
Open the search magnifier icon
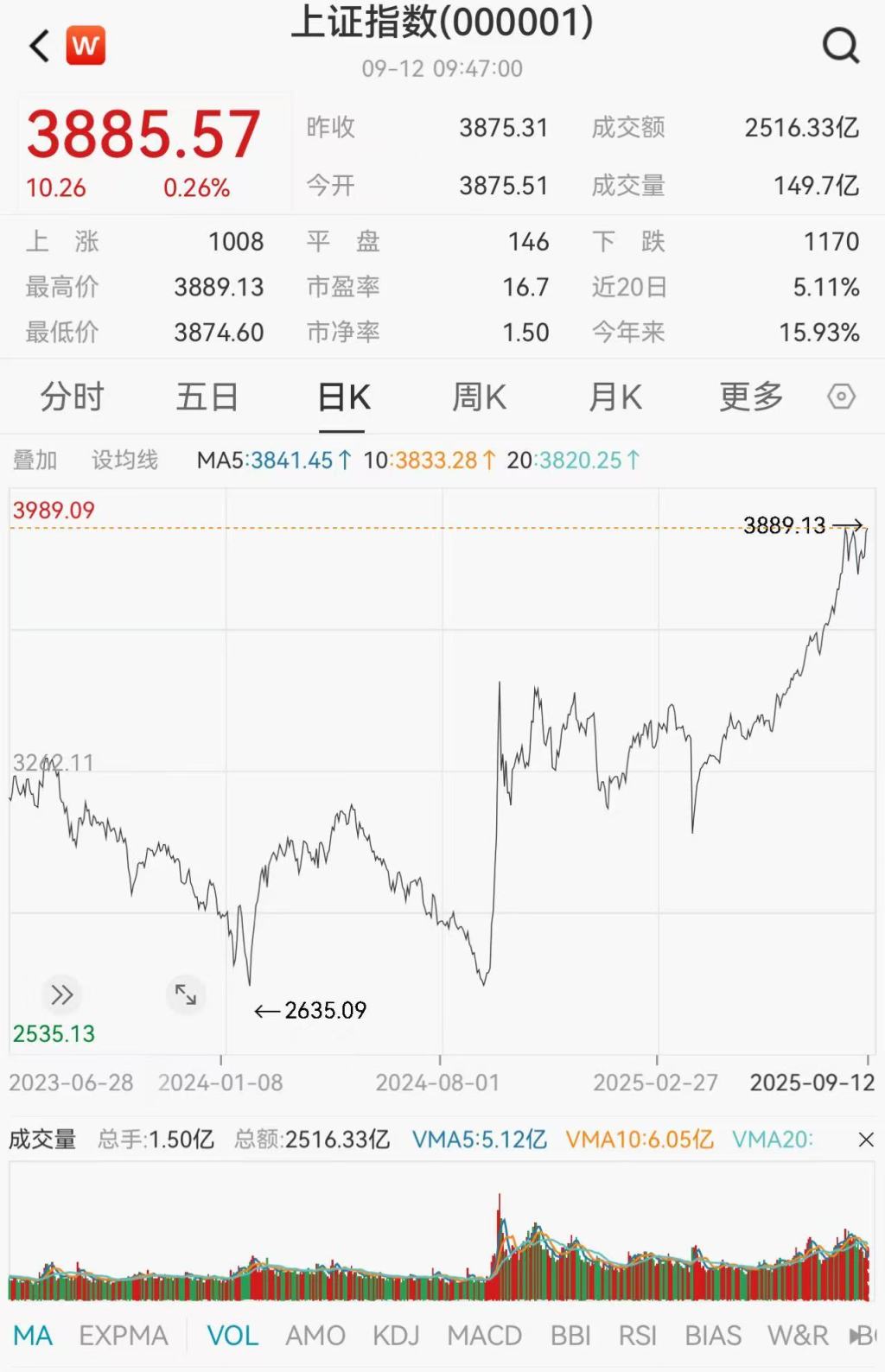pyautogui.click(x=840, y=46)
